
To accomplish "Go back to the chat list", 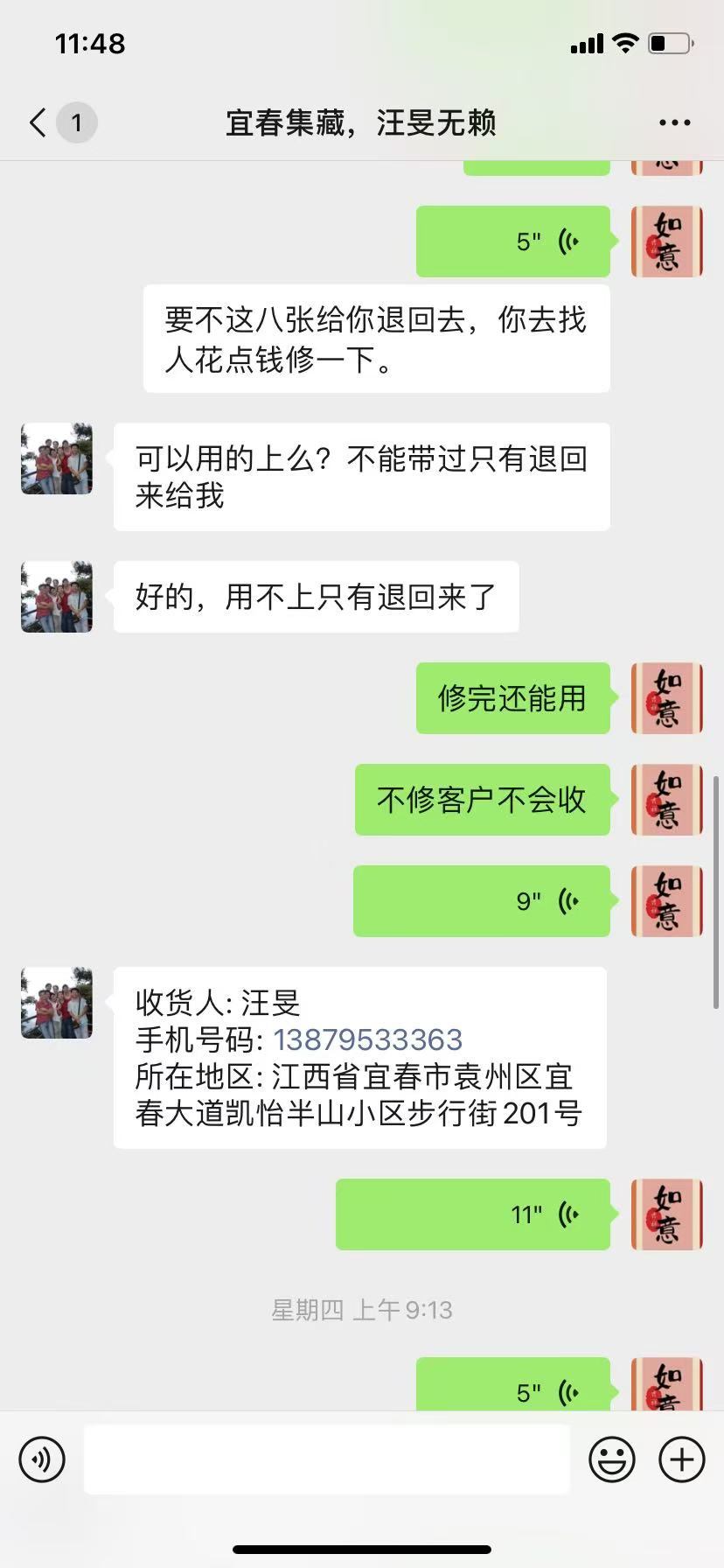I will point(38,122).
